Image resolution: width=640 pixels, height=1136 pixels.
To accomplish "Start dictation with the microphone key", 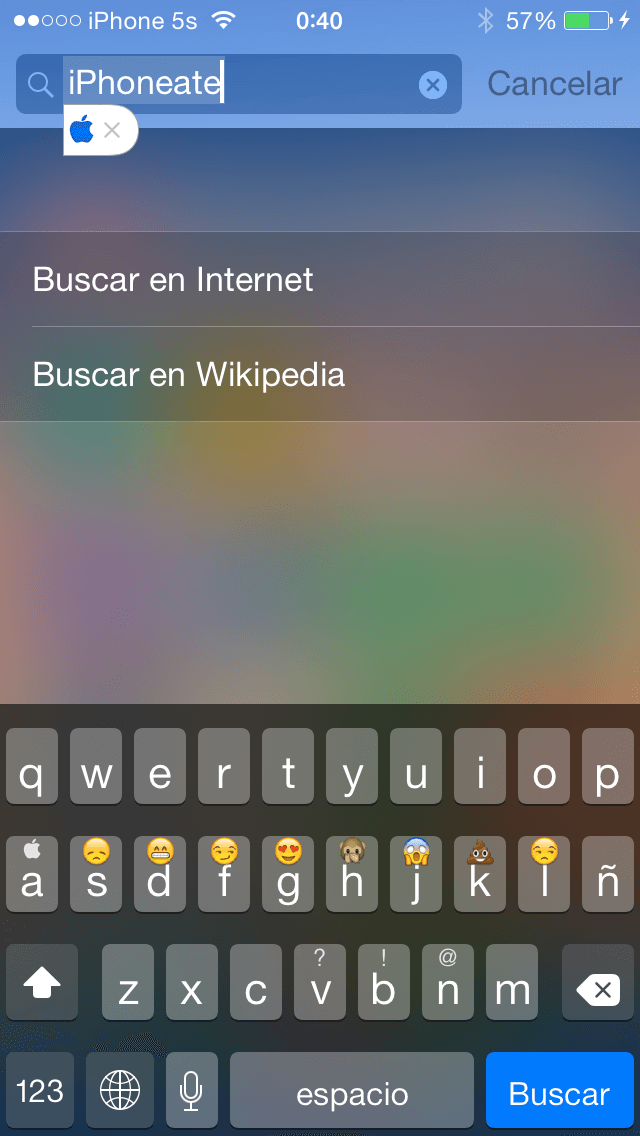I will pos(191,1093).
